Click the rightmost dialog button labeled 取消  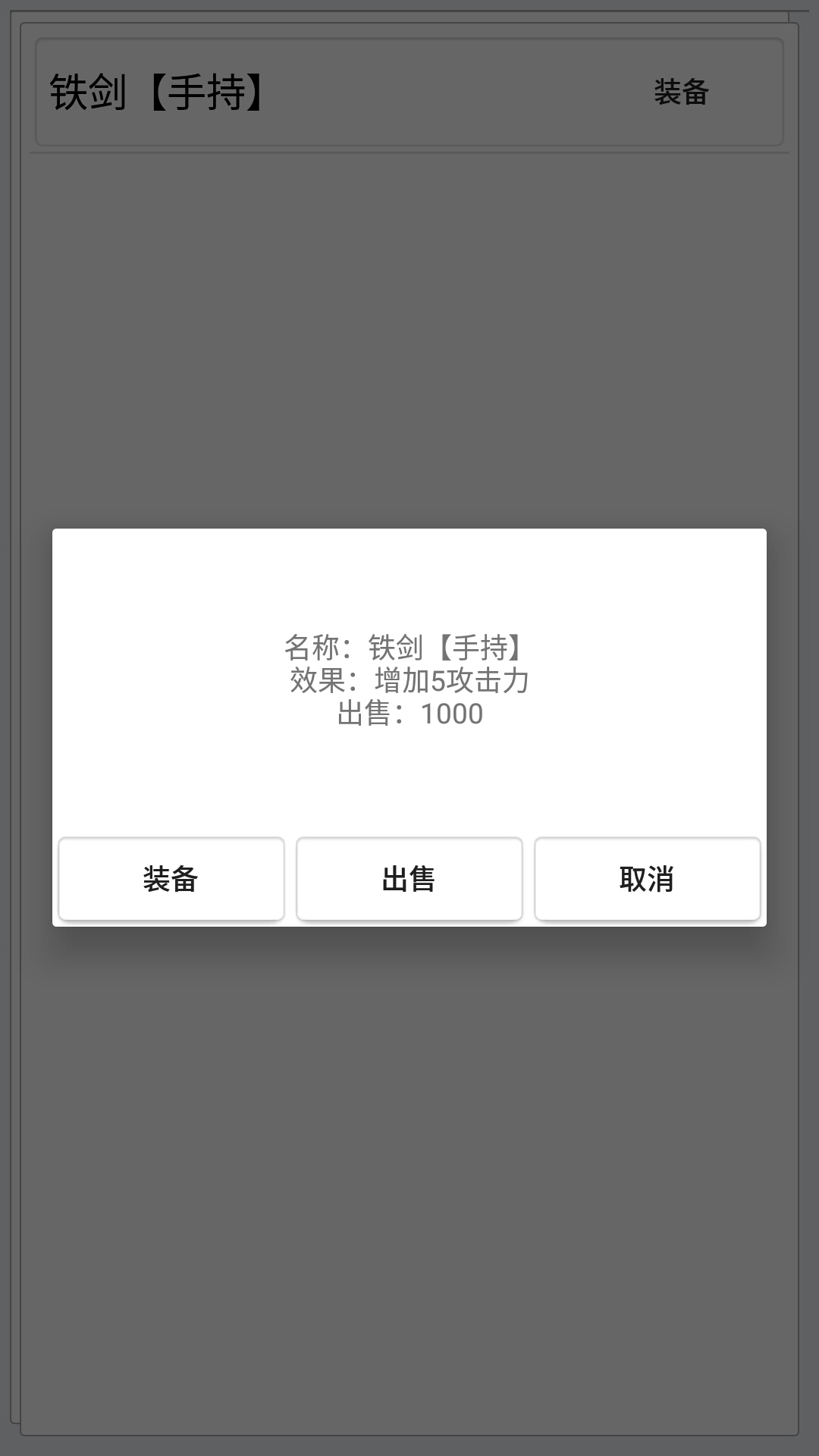(648, 879)
